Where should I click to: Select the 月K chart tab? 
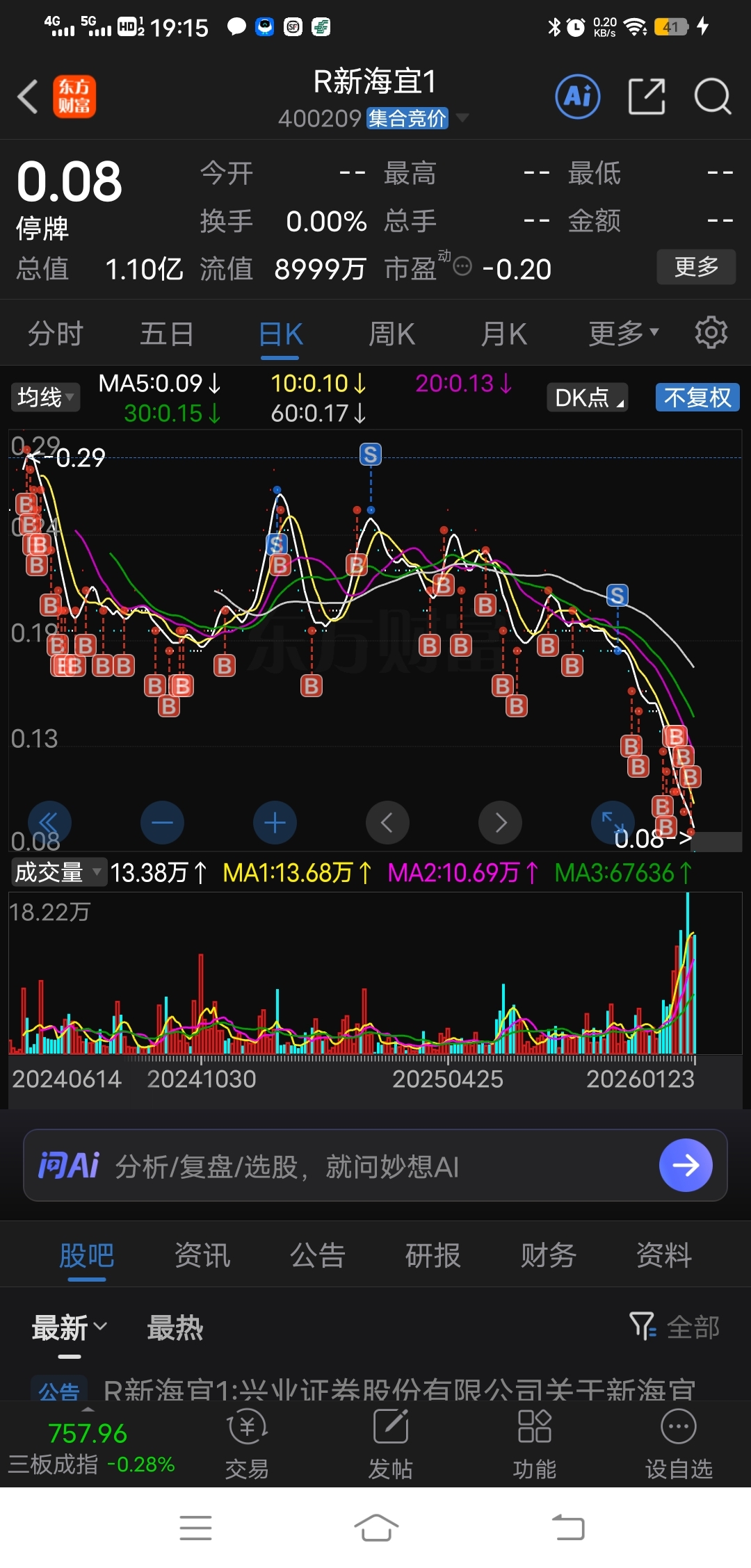pyautogui.click(x=503, y=334)
